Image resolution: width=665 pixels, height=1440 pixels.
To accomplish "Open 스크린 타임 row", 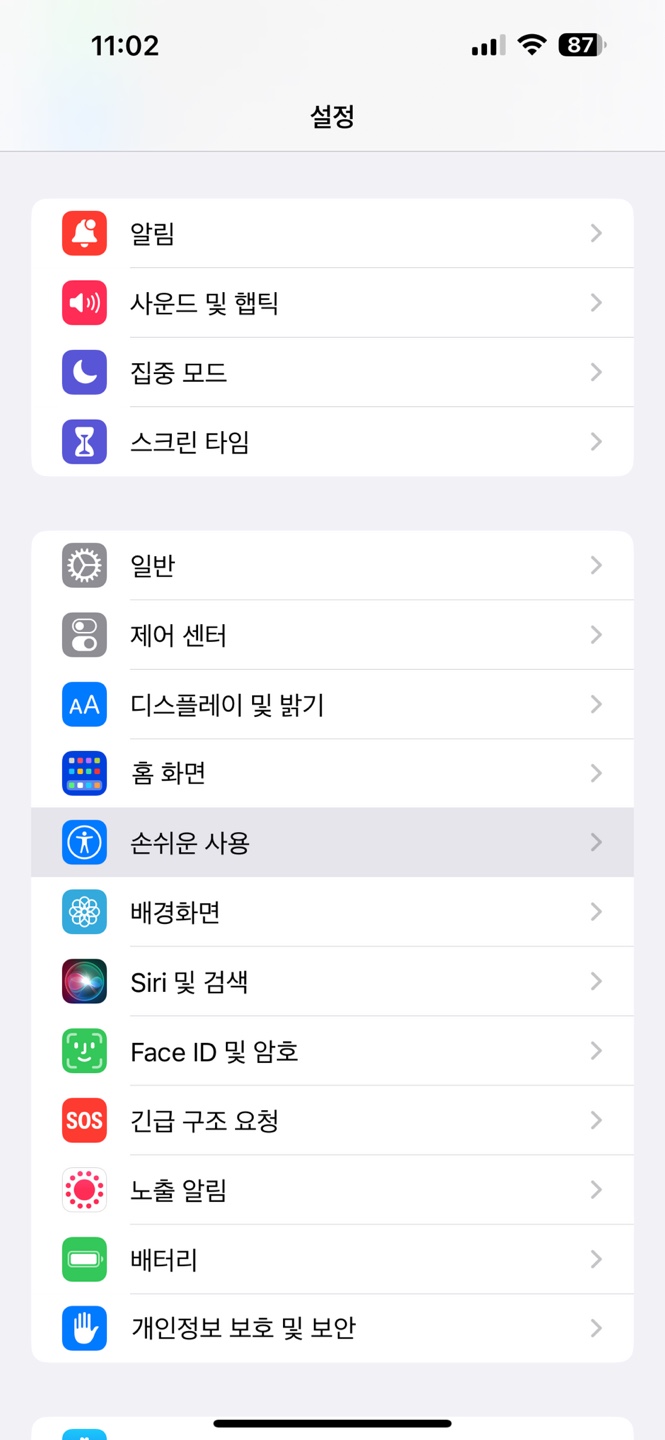I will coord(332,442).
